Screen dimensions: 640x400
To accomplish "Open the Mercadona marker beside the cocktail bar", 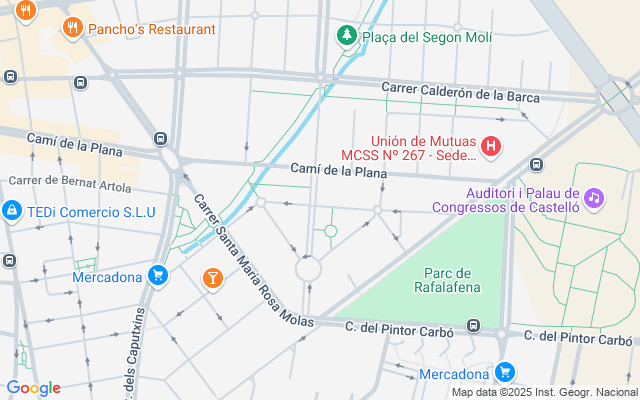I will coord(157,276).
